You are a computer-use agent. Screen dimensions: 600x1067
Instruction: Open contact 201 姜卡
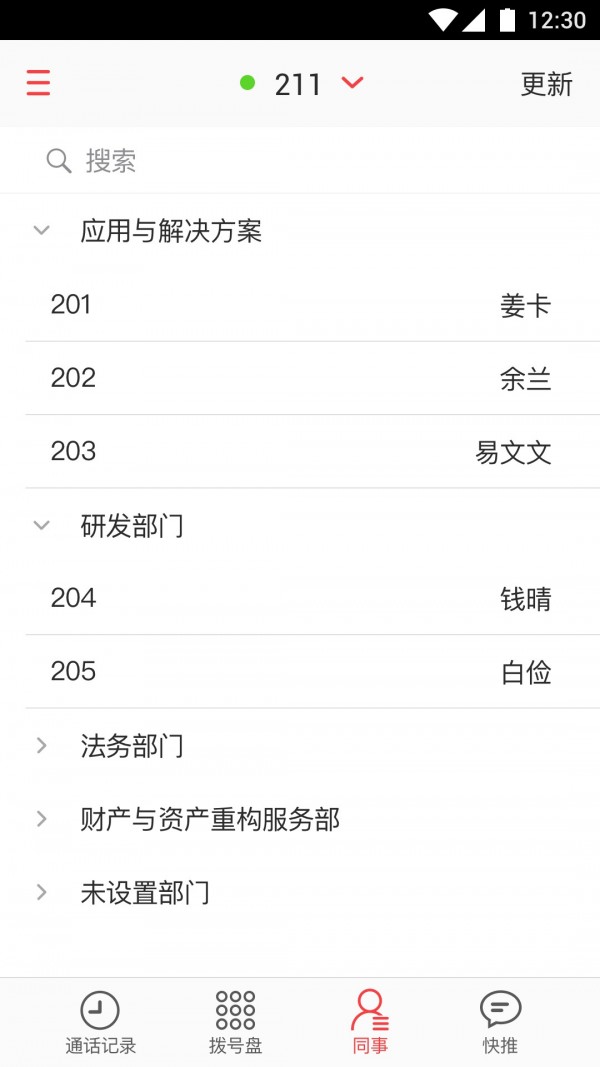300,305
